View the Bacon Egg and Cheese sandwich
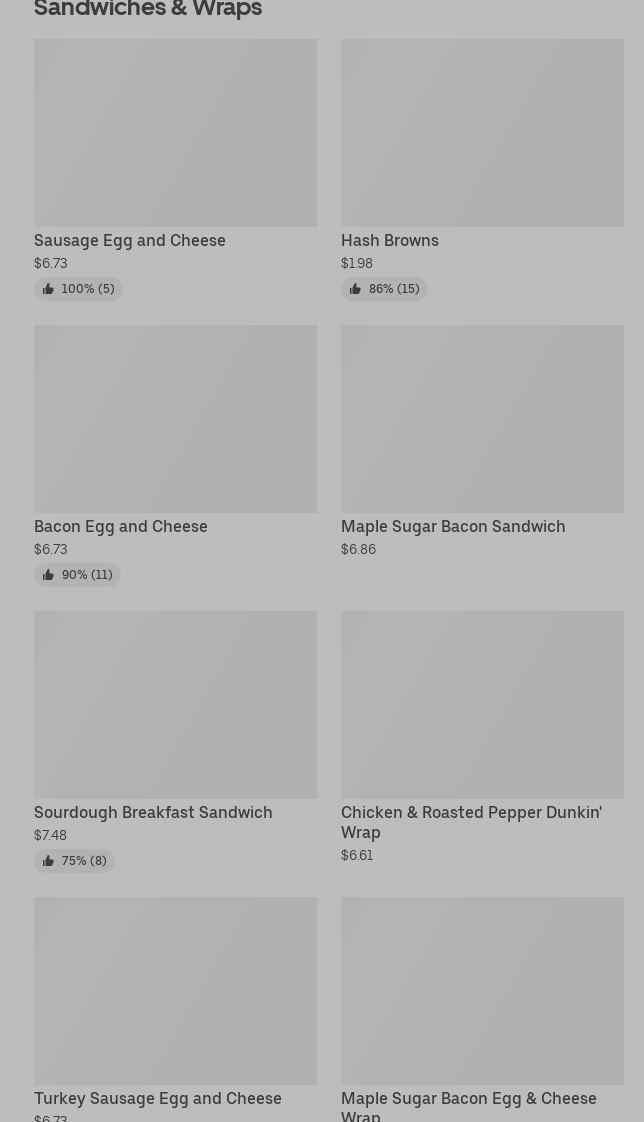644x1122 pixels. (175, 419)
